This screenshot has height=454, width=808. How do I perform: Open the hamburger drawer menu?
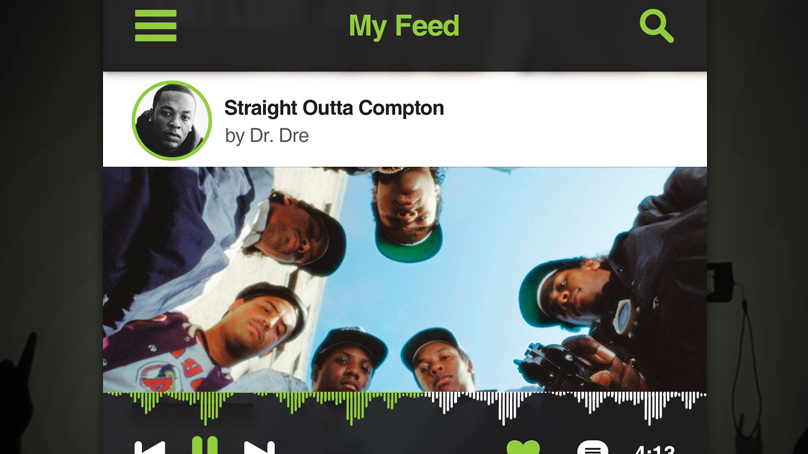click(155, 25)
